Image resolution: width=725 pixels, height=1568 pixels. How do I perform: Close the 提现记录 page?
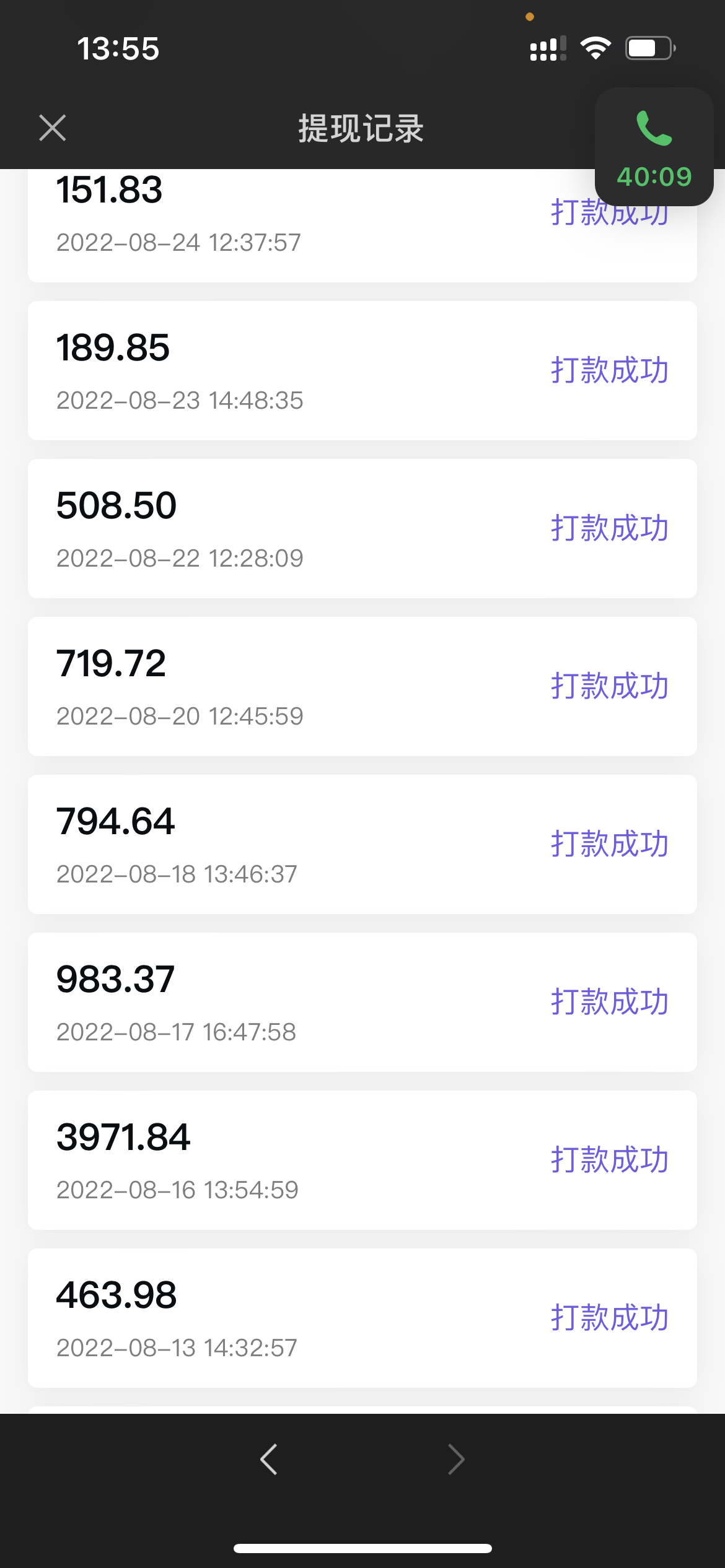tap(53, 128)
